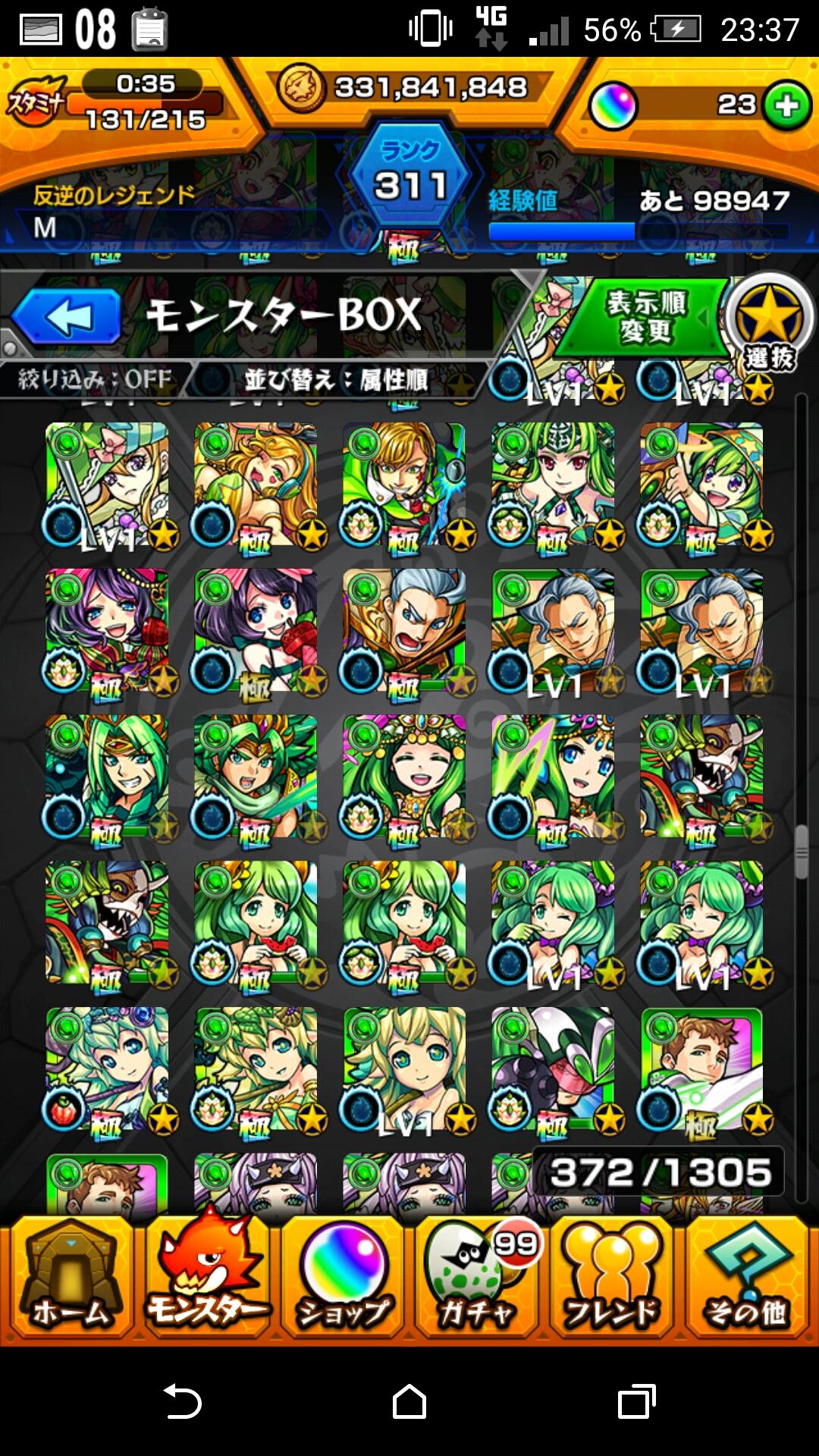This screenshot has width=819, height=1456.
Task: Select the brown-haired man in white suit
Action: pyautogui.click(x=702, y=1069)
